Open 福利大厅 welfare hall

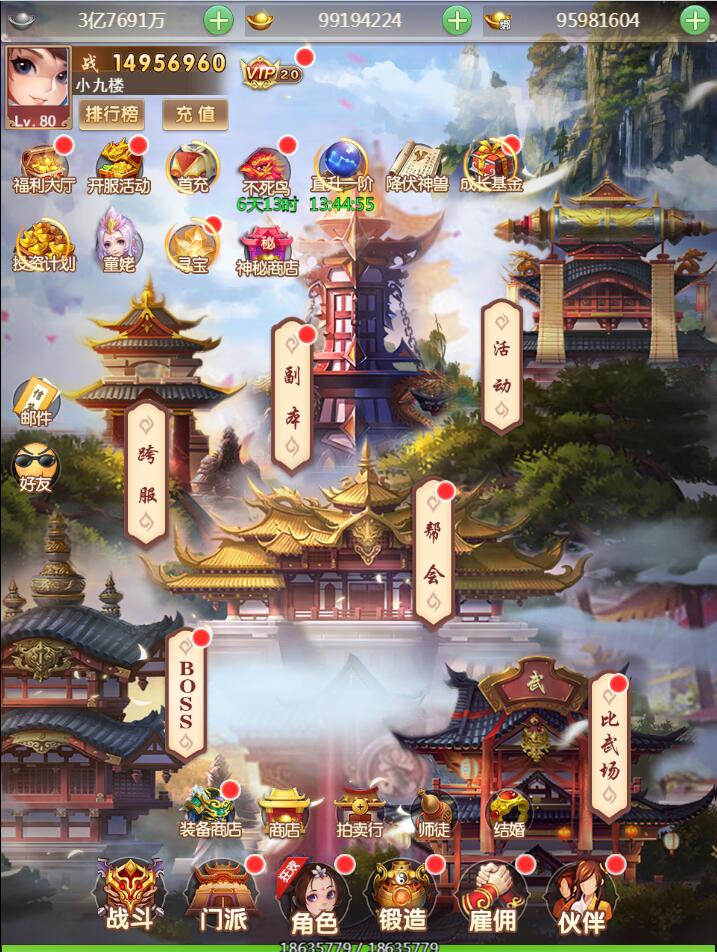pos(44,165)
